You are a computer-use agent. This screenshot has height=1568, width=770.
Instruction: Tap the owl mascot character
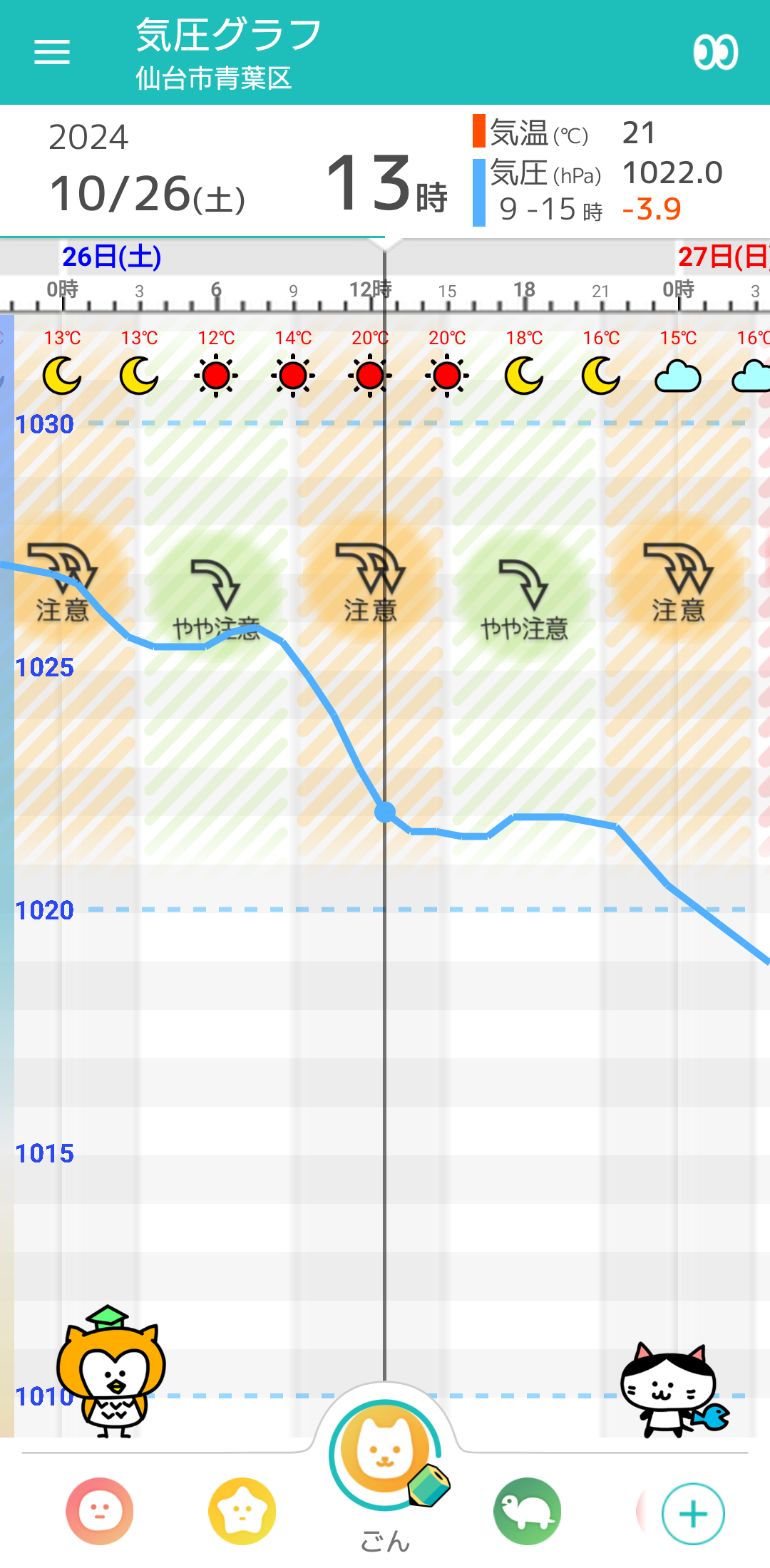tap(111, 1372)
